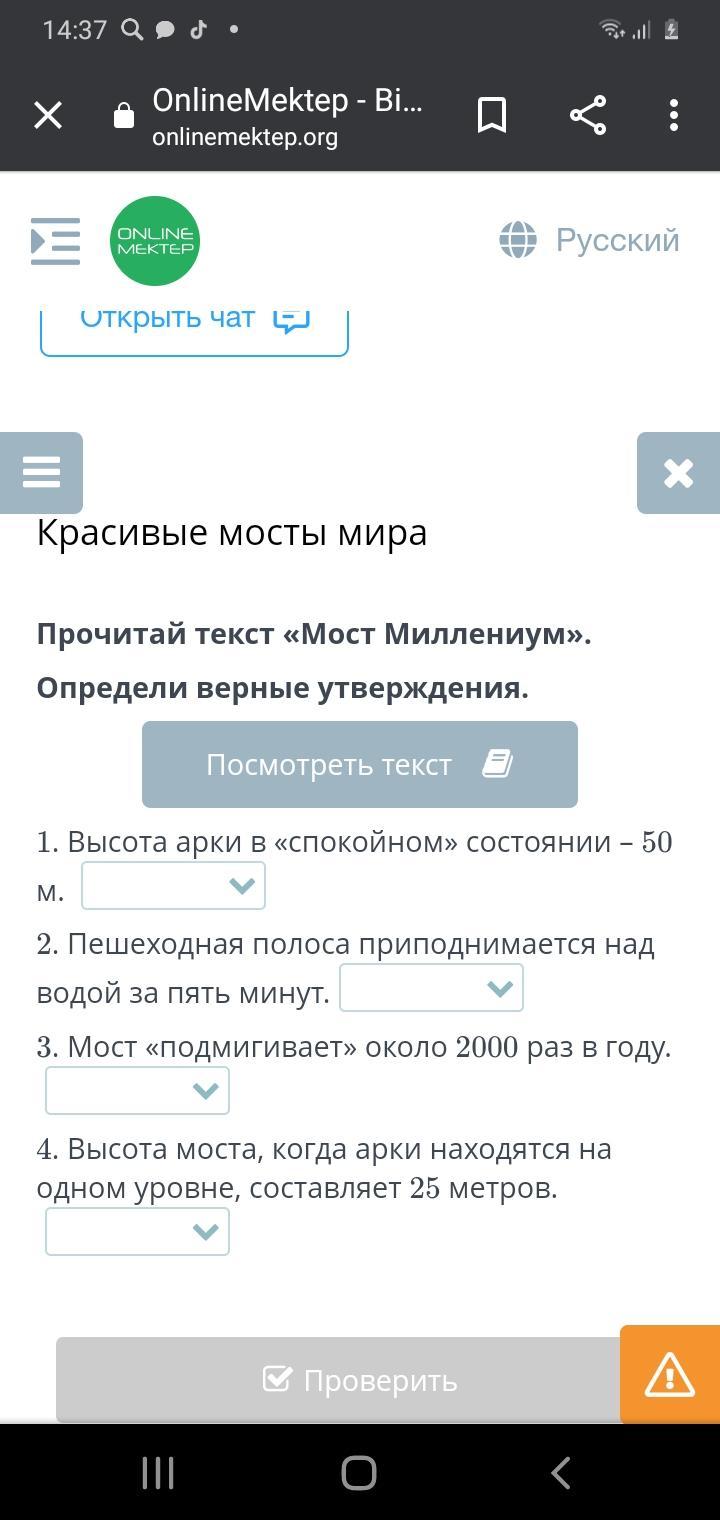Image resolution: width=720 pixels, height=1520 pixels.
Task: Expand dropdown for statement 2
Action: 431,988
